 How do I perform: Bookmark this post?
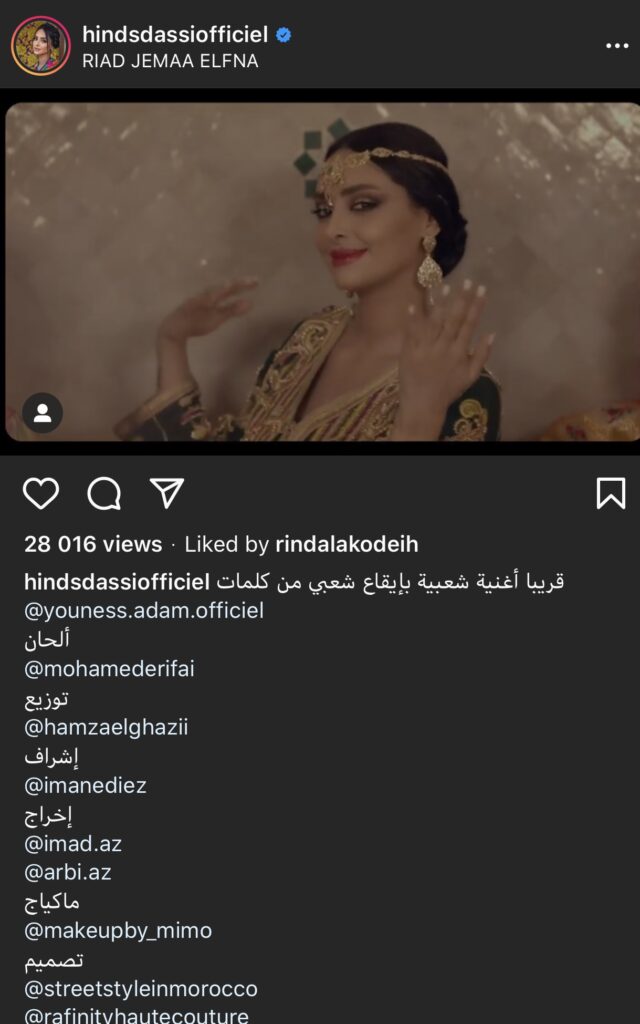point(610,493)
